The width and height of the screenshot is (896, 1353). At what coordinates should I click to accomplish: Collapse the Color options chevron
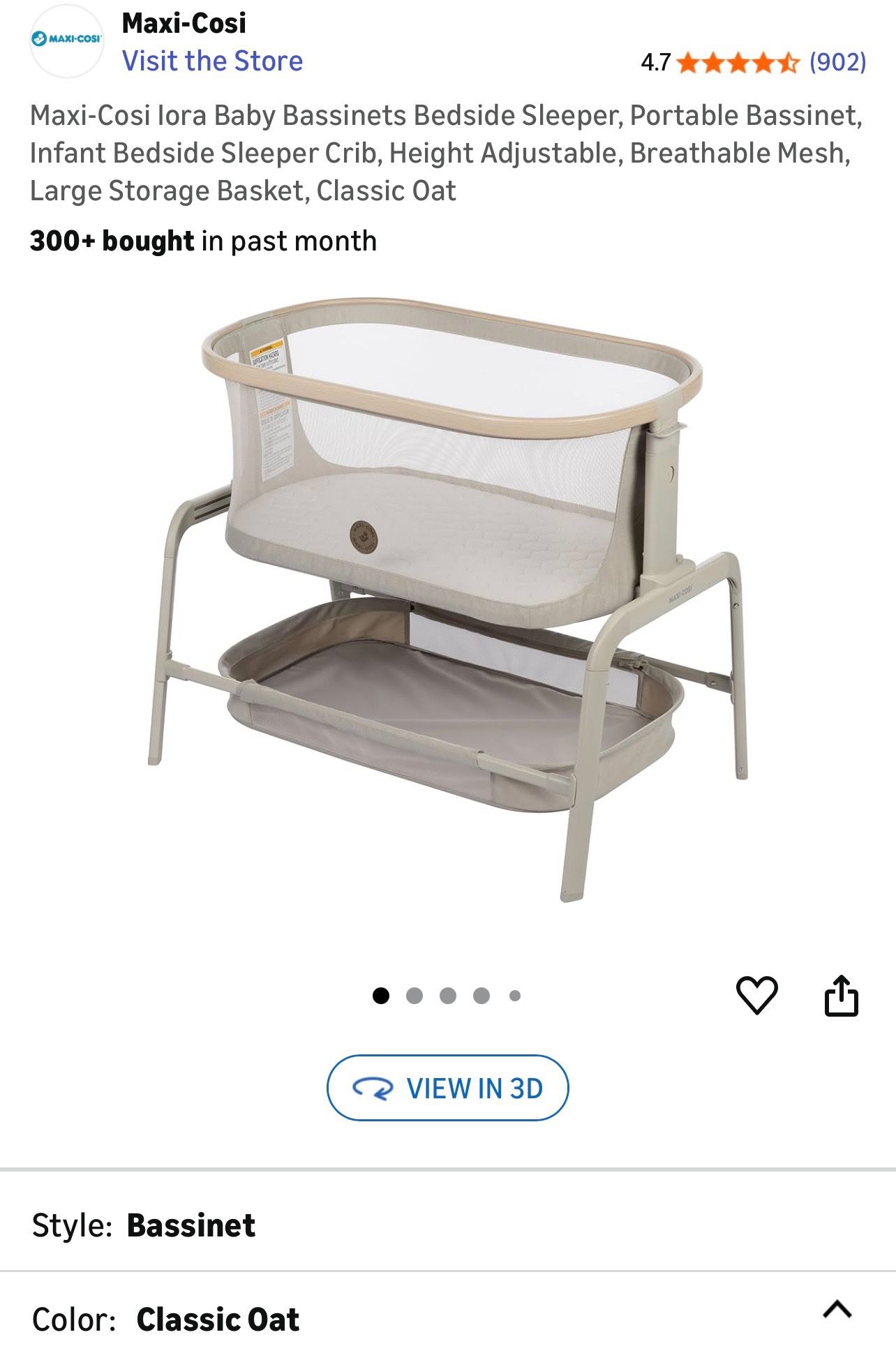click(x=837, y=1310)
